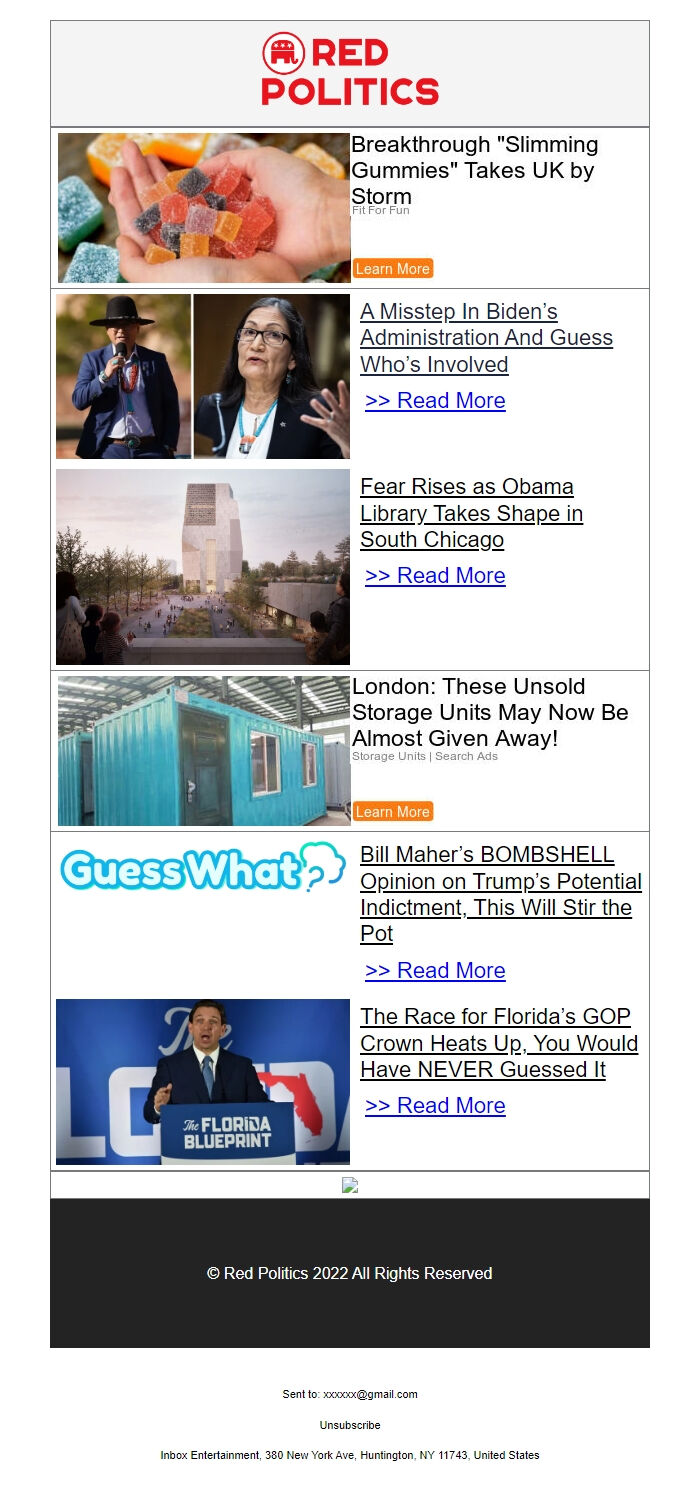The width and height of the screenshot is (700, 1502).
Task: Open the Misstep In Biden's Administration headline
Action: 486,338
